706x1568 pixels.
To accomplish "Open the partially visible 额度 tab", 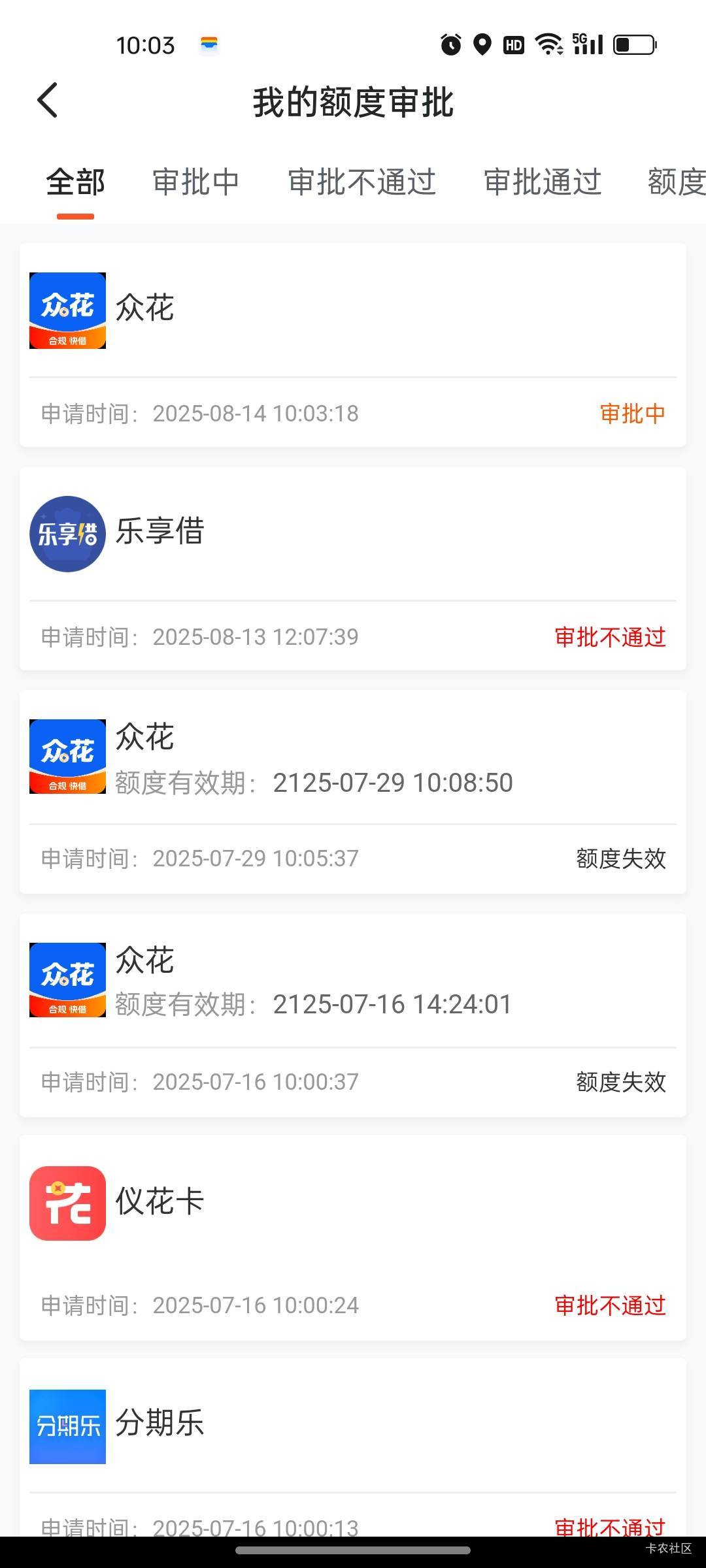I will pyautogui.click(x=676, y=182).
